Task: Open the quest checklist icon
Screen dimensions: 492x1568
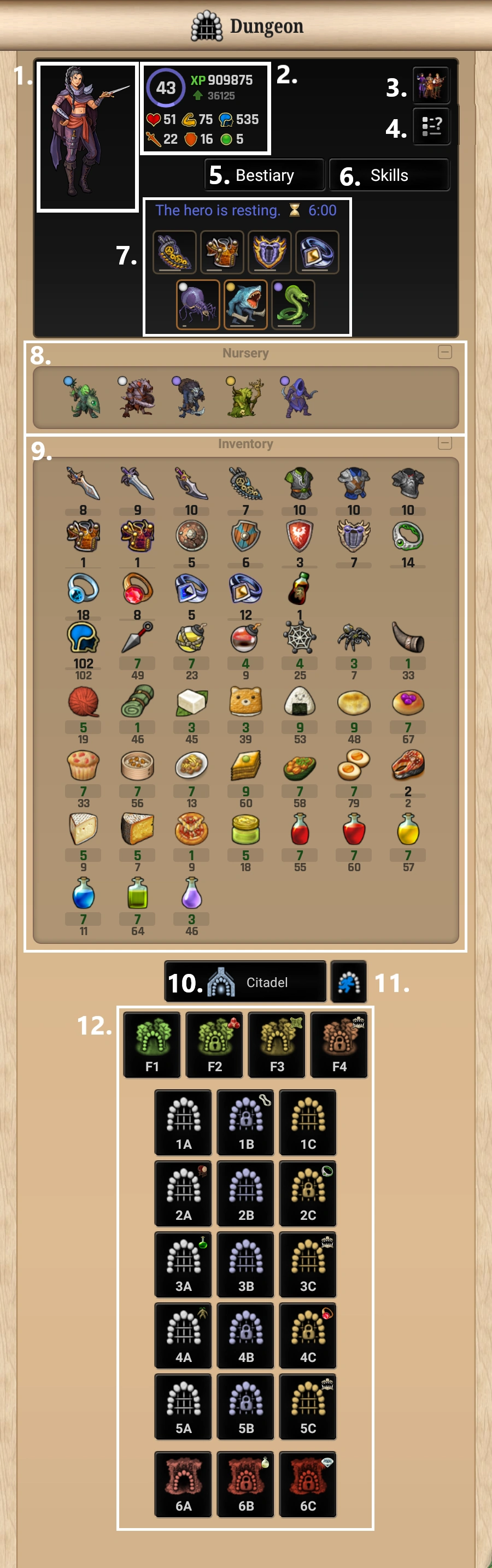Action: 431,126
